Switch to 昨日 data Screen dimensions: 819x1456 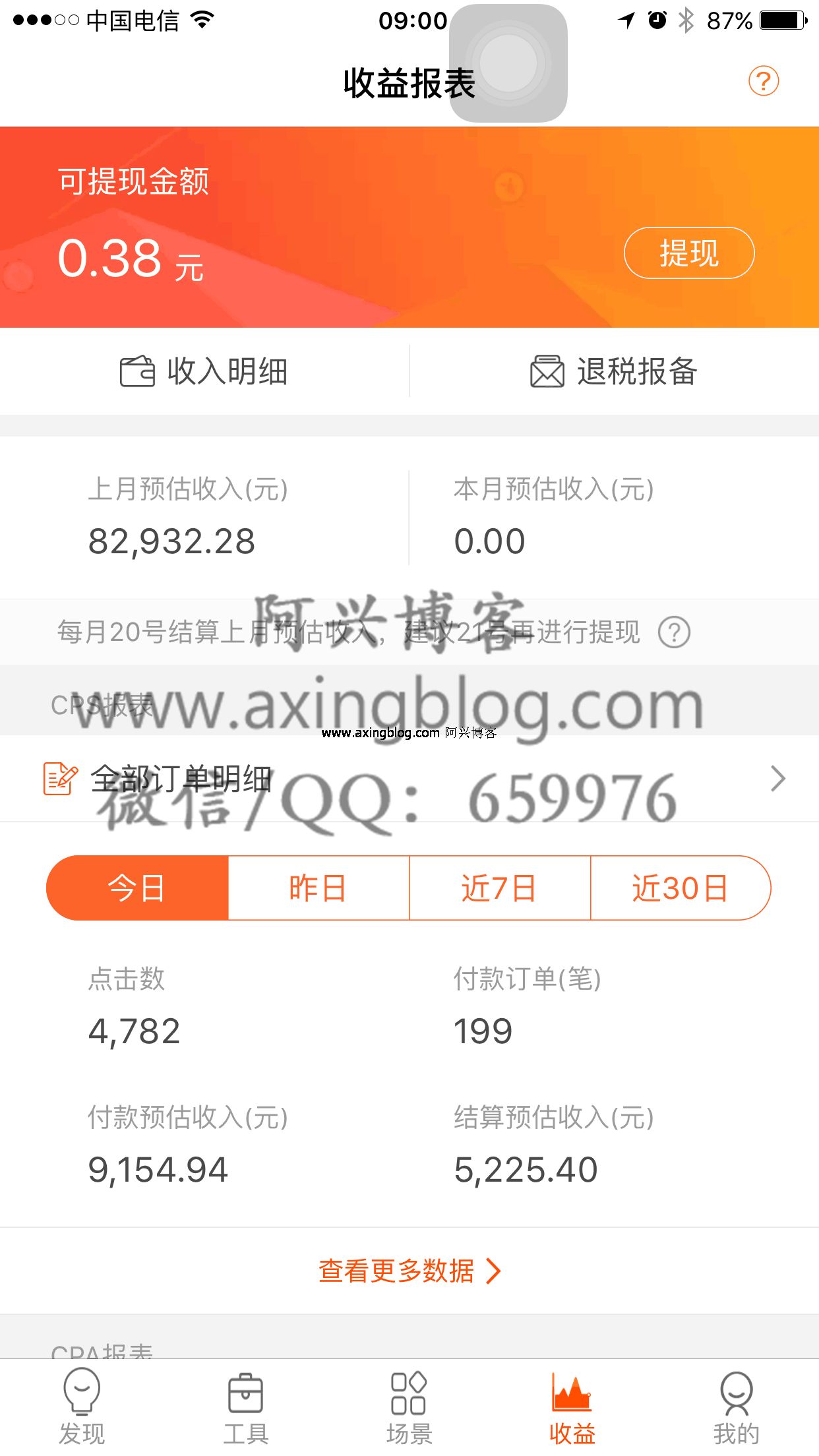318,888
